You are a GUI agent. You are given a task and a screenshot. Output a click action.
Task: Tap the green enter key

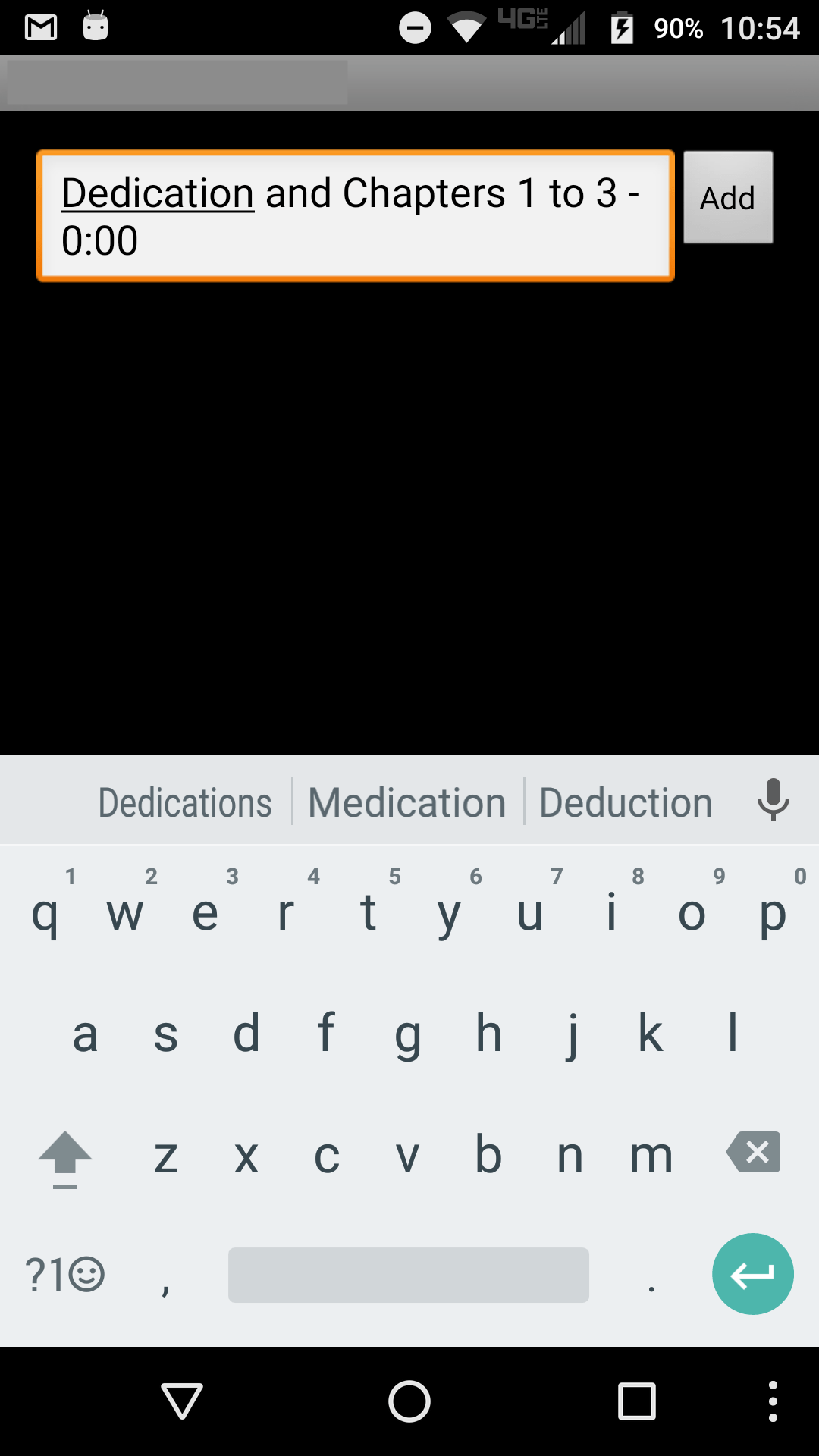pyautogui.click(x=752, y=1274)
